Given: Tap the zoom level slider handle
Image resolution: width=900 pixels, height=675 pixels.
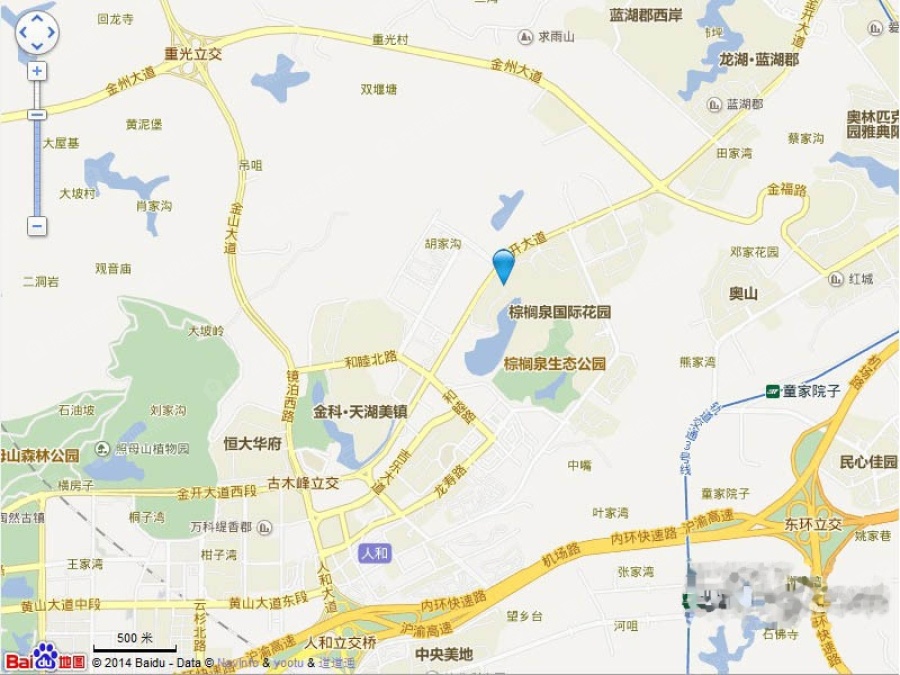Looking at the screenshot, I should [37, 114].
